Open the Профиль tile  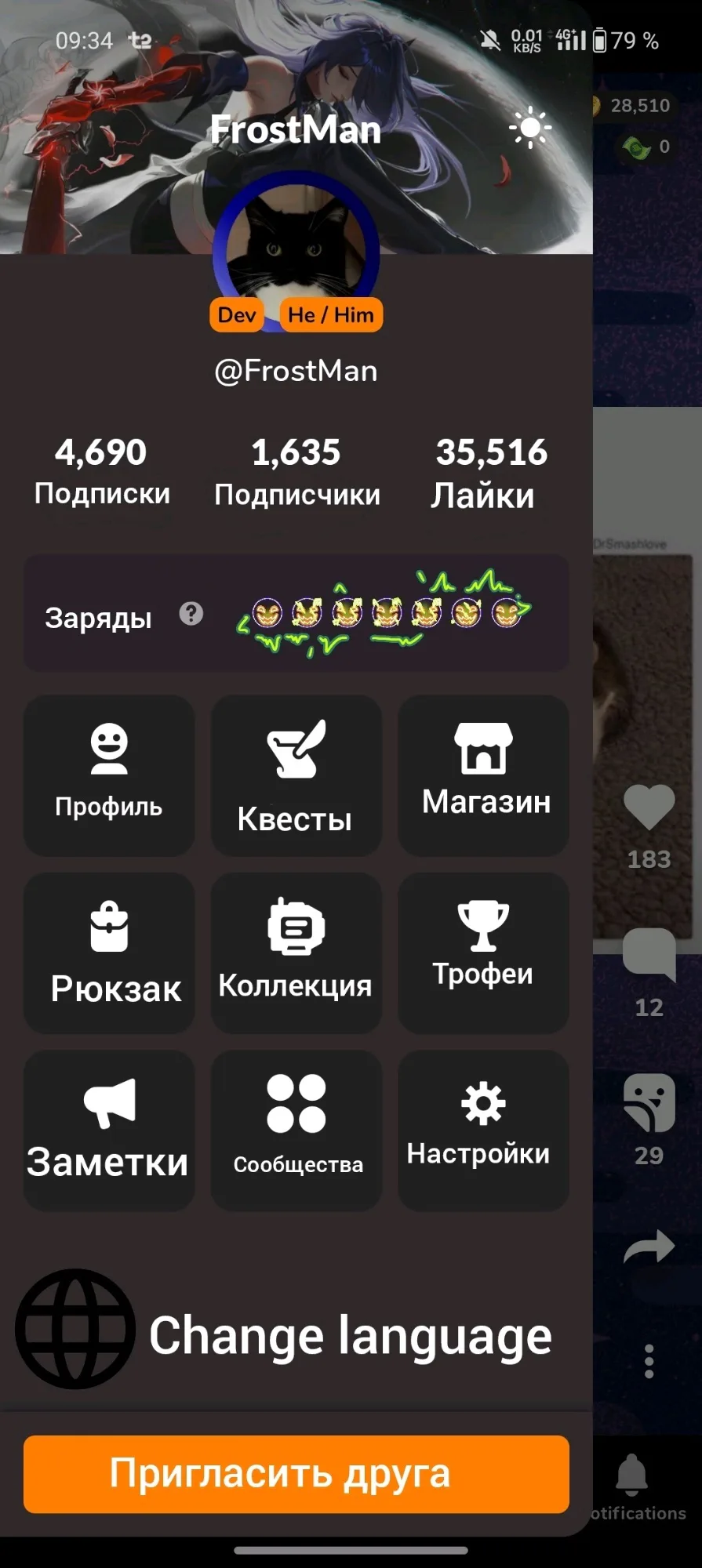[x=109, y=775]
